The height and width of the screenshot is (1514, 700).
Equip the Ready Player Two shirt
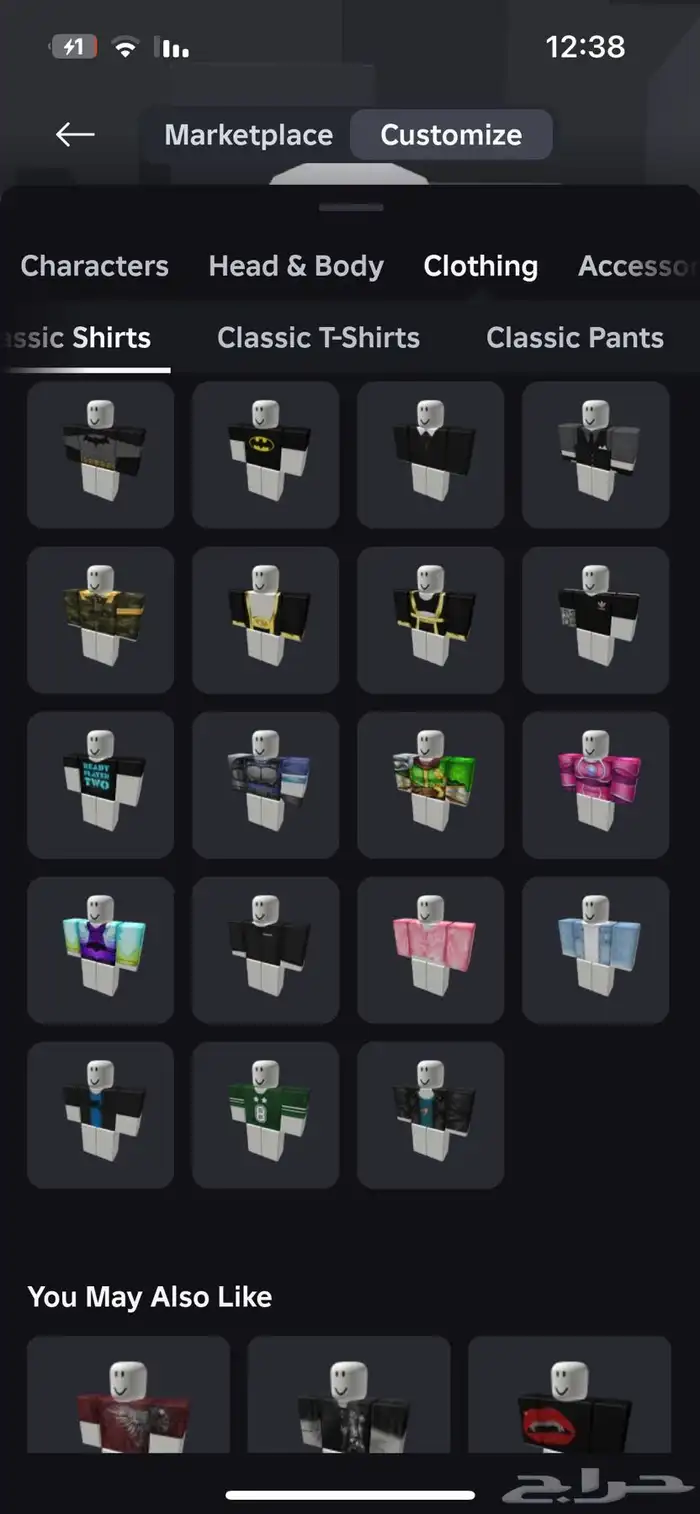[100, 785]
